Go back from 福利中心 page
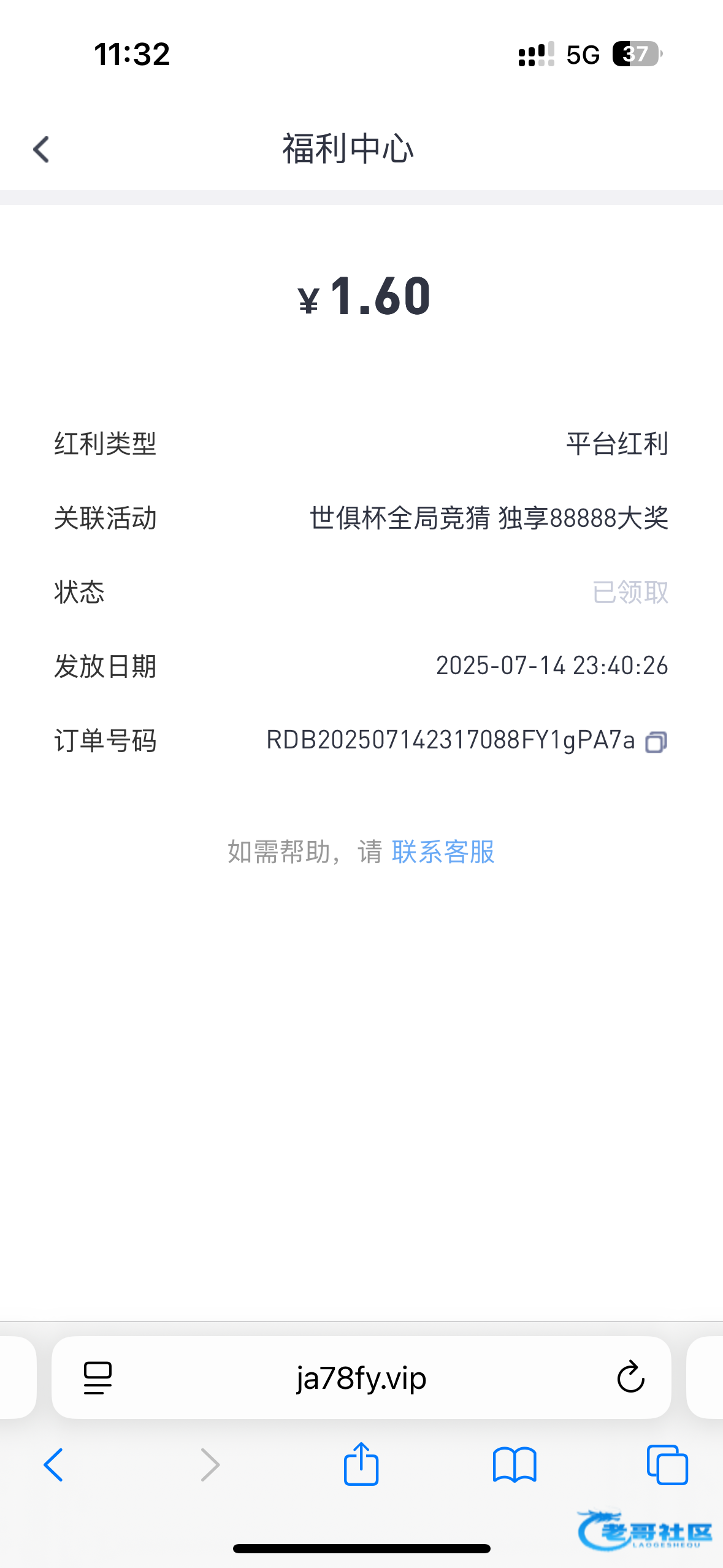This screenshot has height=1568, width=723. (x=41, y=149)
